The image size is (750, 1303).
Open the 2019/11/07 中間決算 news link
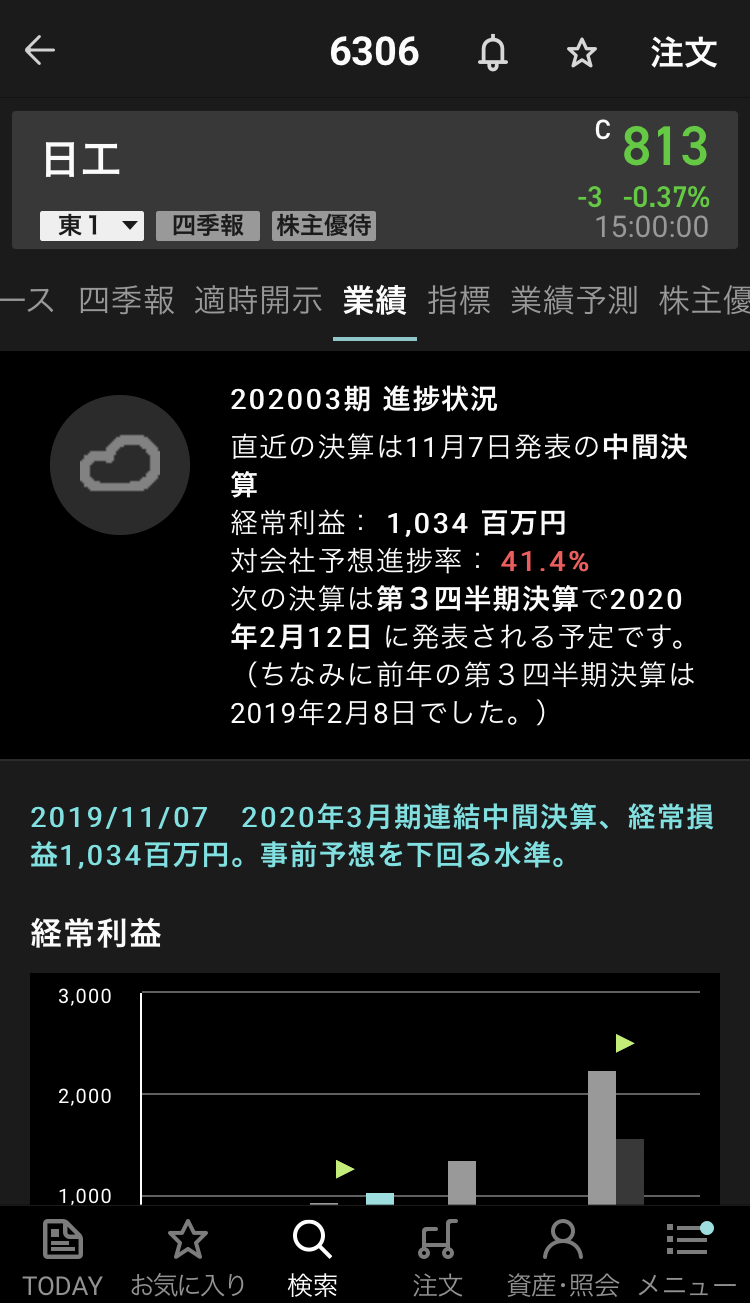(372, 836)
